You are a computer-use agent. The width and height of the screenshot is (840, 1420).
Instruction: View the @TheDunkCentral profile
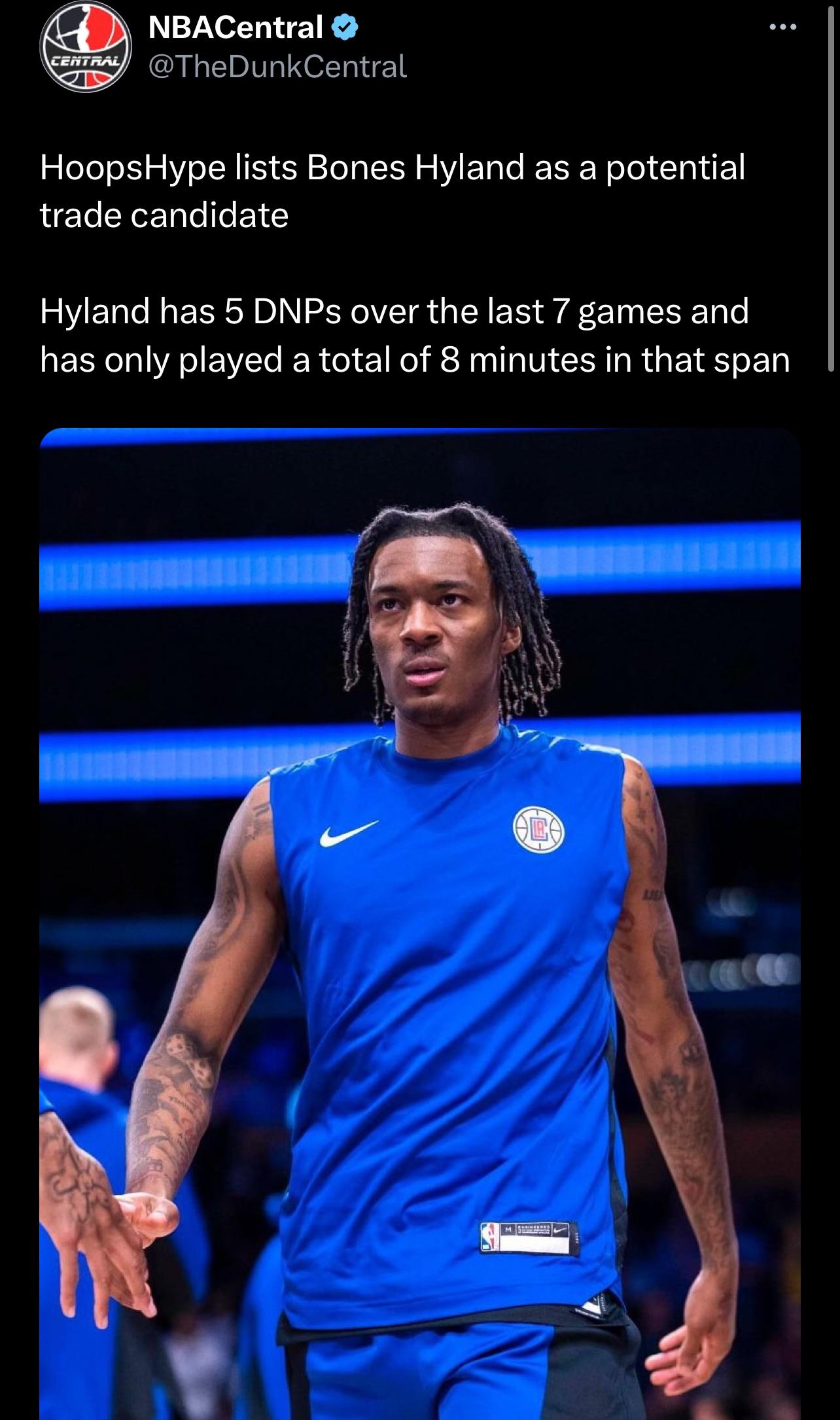(278, 65)
